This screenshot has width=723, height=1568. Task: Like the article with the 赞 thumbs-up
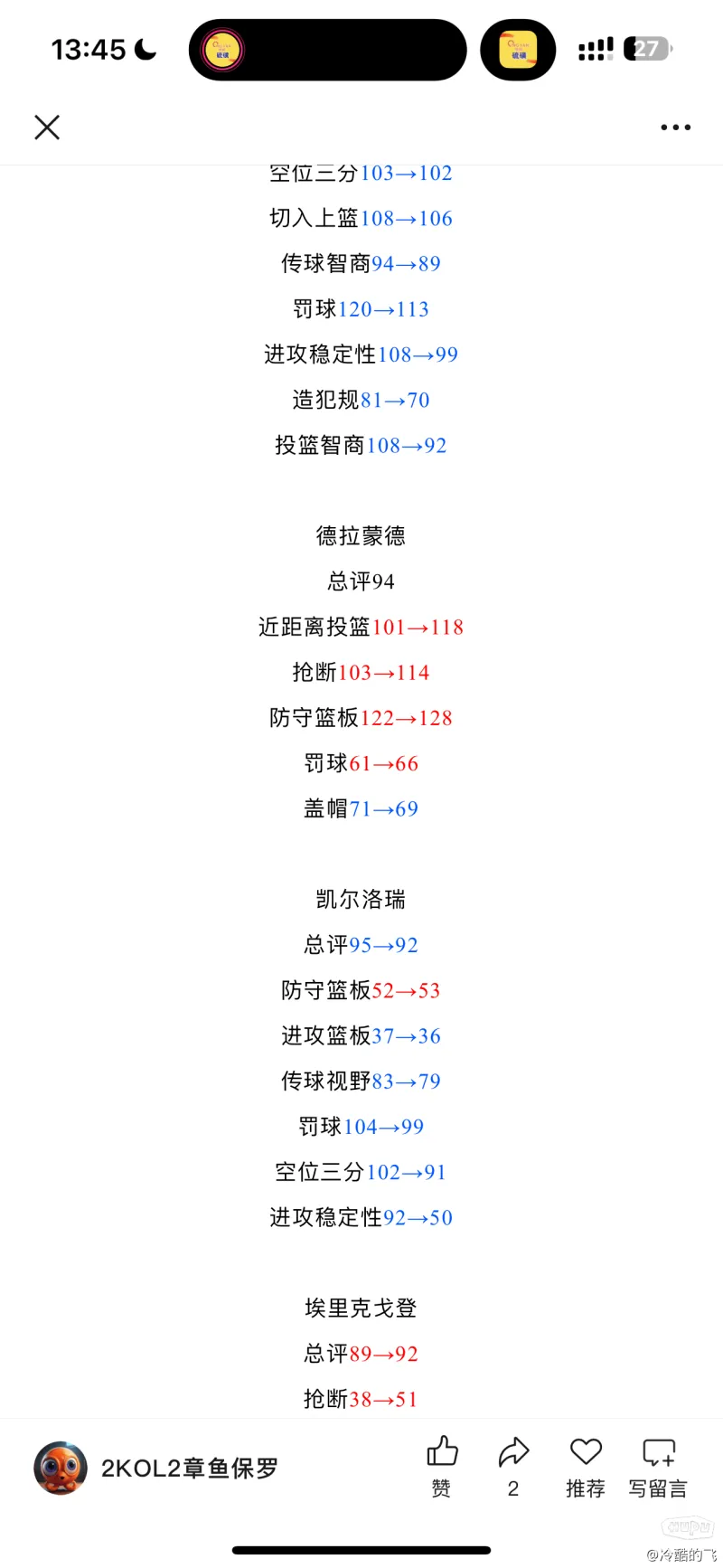pyautogui.click(x=442, y=1467)
